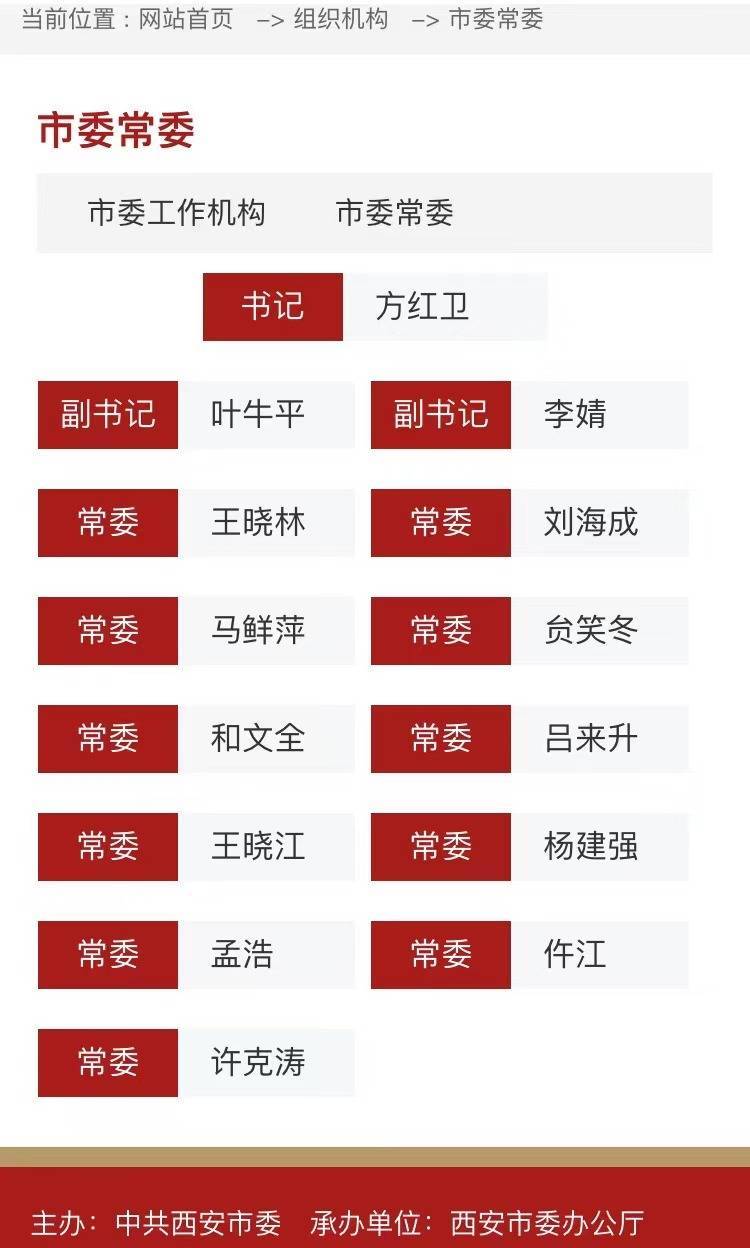Open 常委 马鲜萍's page
Image resolution: width=750 pixels, height=1248 pixels.
tap(196, 631)
